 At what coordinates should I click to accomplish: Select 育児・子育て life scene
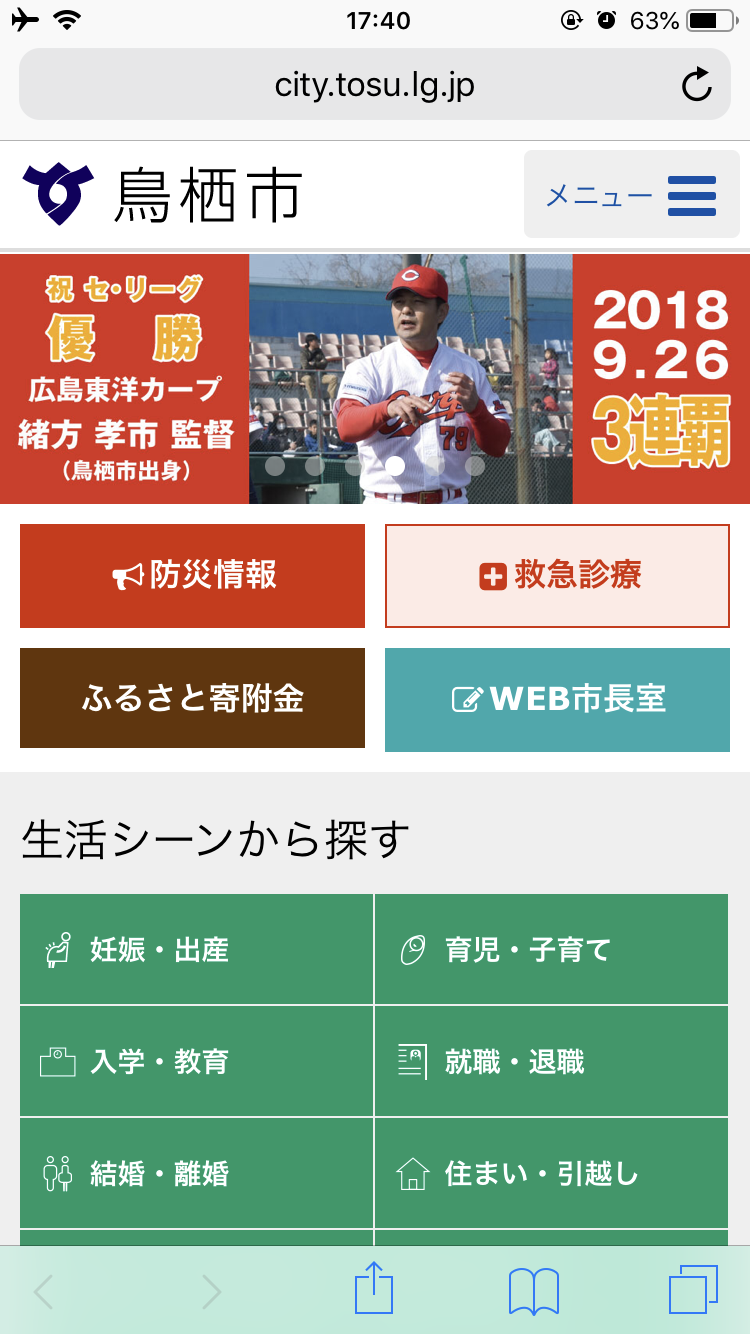coord(551,949)
